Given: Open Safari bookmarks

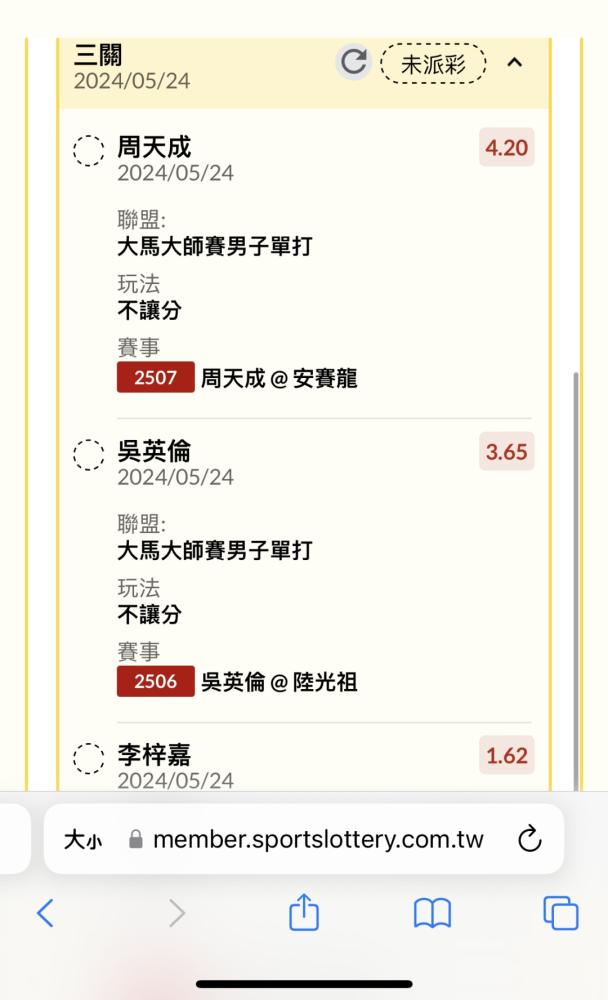Looking at the screenshot, I should [433, 913].
